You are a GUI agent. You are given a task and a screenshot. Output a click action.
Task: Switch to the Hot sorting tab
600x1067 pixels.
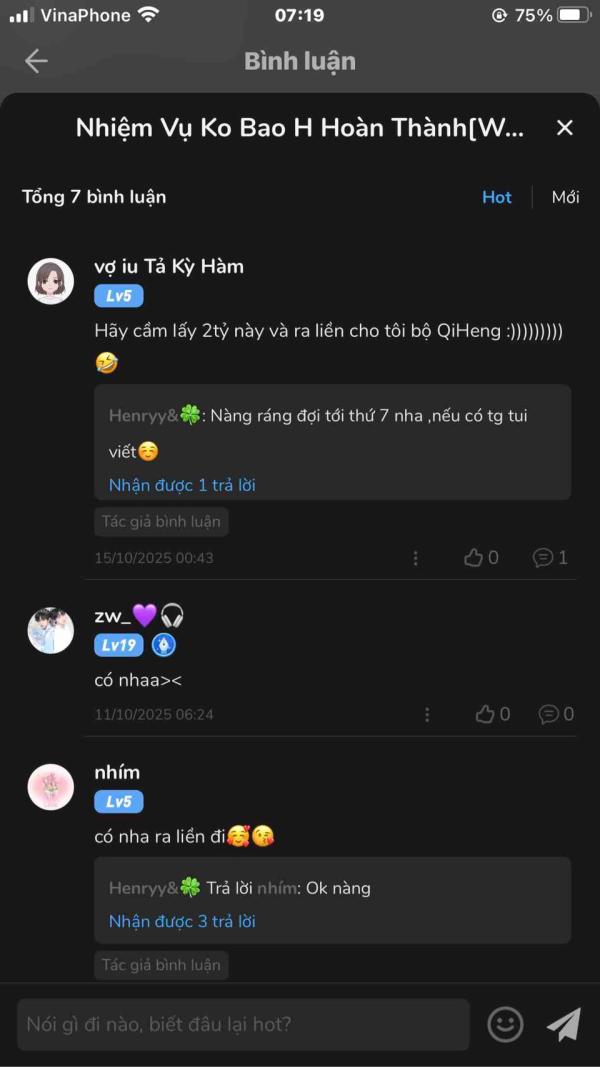497,197
